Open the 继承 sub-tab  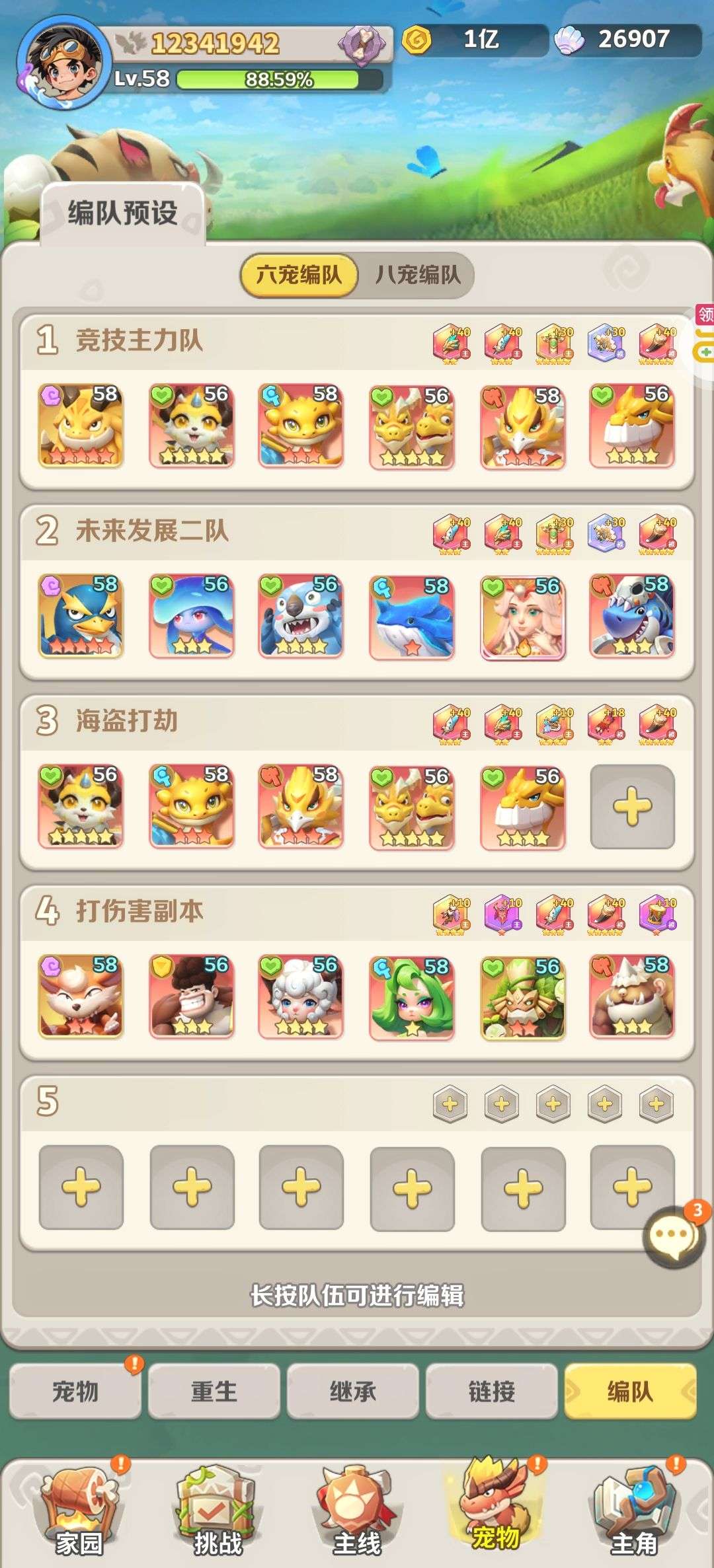[352, 1391]
